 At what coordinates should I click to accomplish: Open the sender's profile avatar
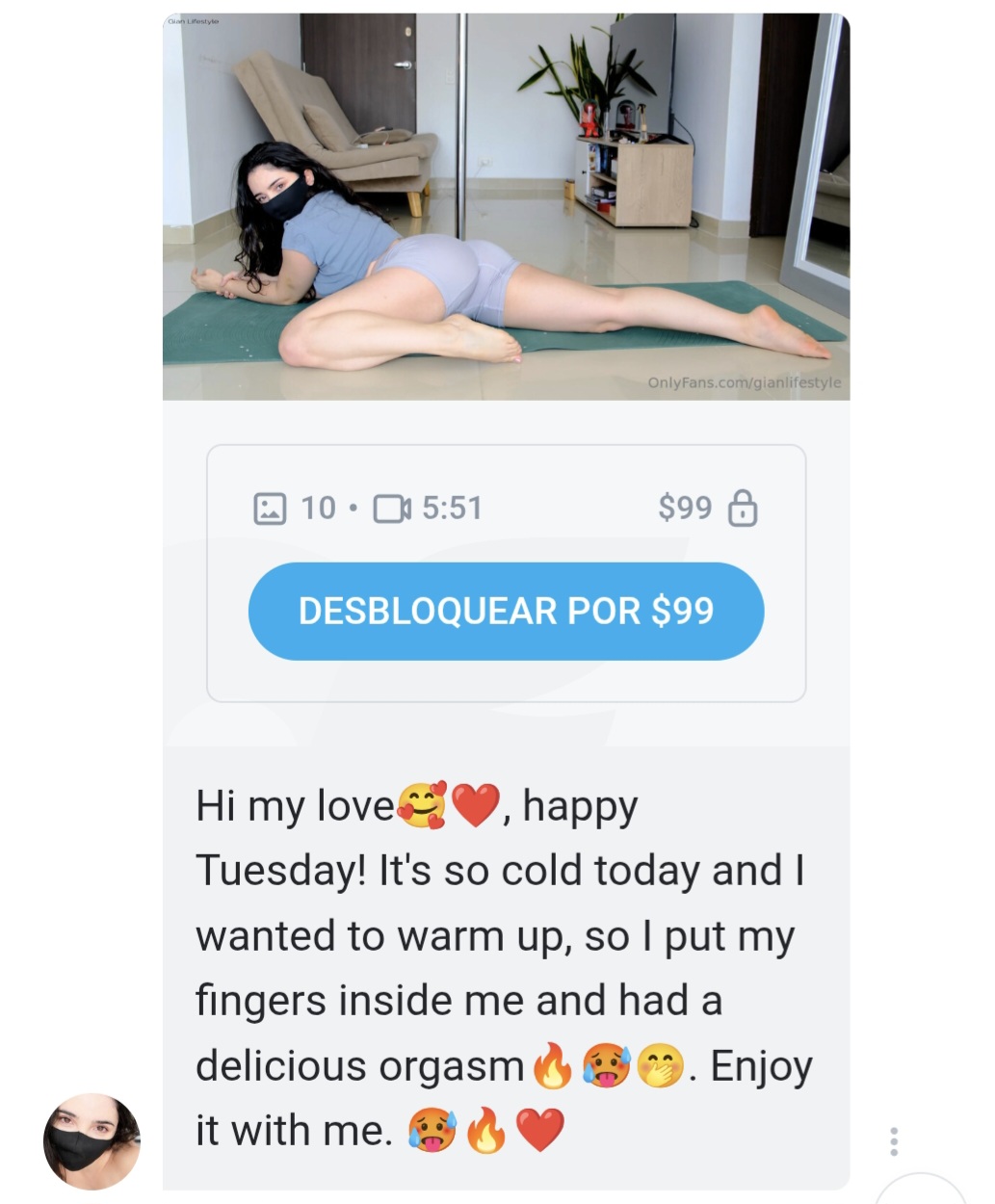[92, 1140]
